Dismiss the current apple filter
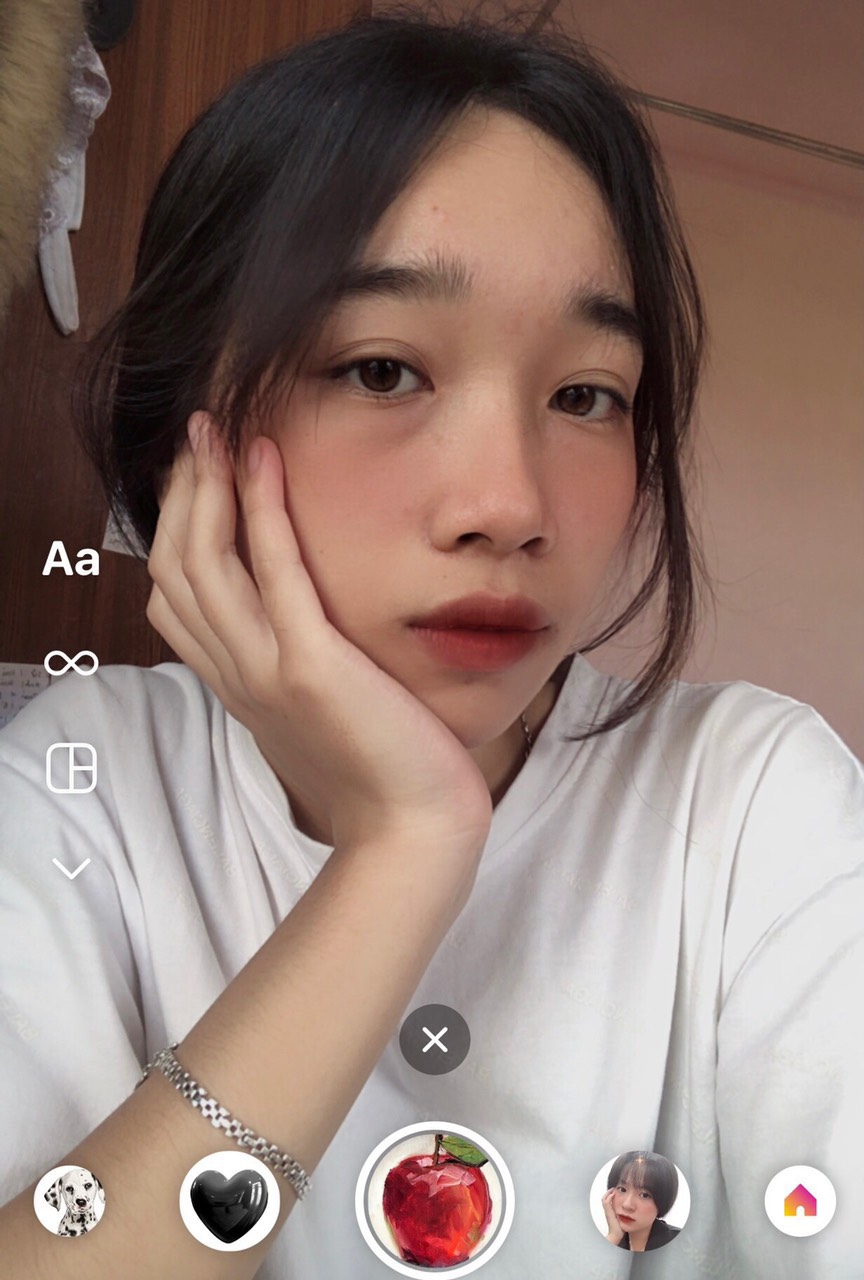This screenshot has width=864, height=1280. [x=435, y=1040]
